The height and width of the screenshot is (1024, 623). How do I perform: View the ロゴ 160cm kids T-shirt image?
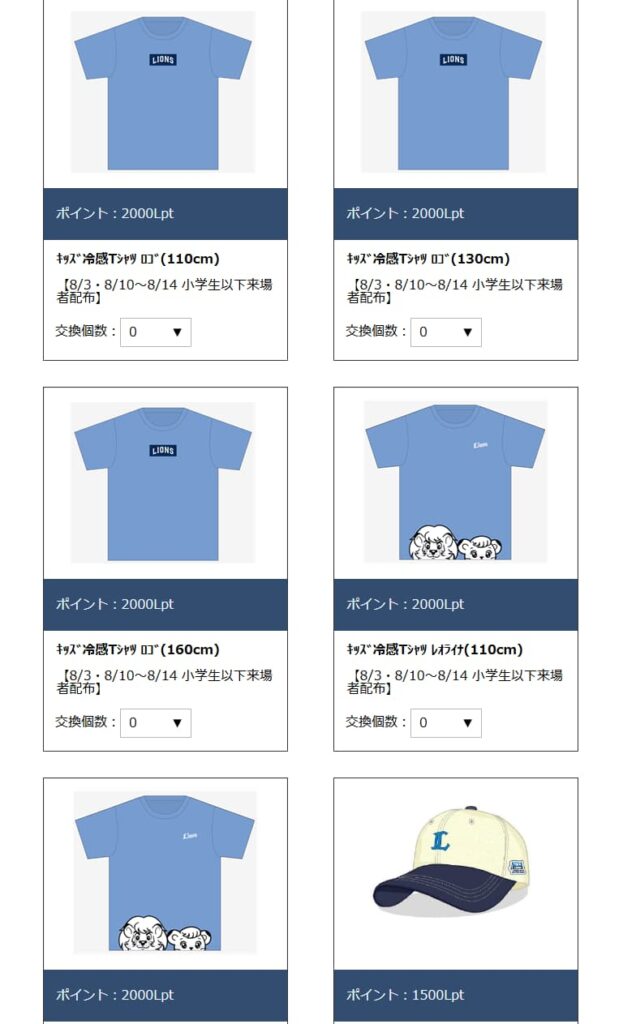click(x=163, y=482)
